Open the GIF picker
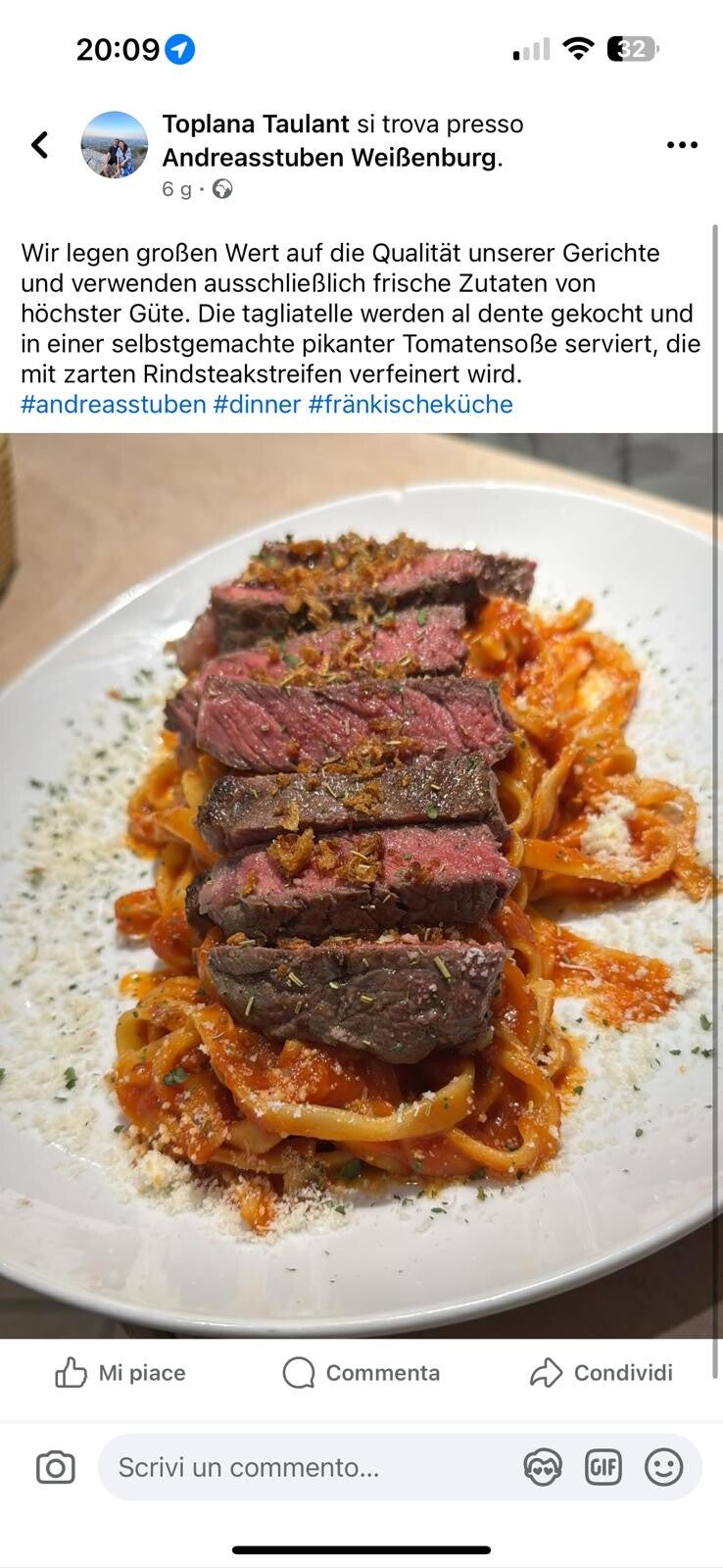723x1568 pixels. pos(602,1467)
